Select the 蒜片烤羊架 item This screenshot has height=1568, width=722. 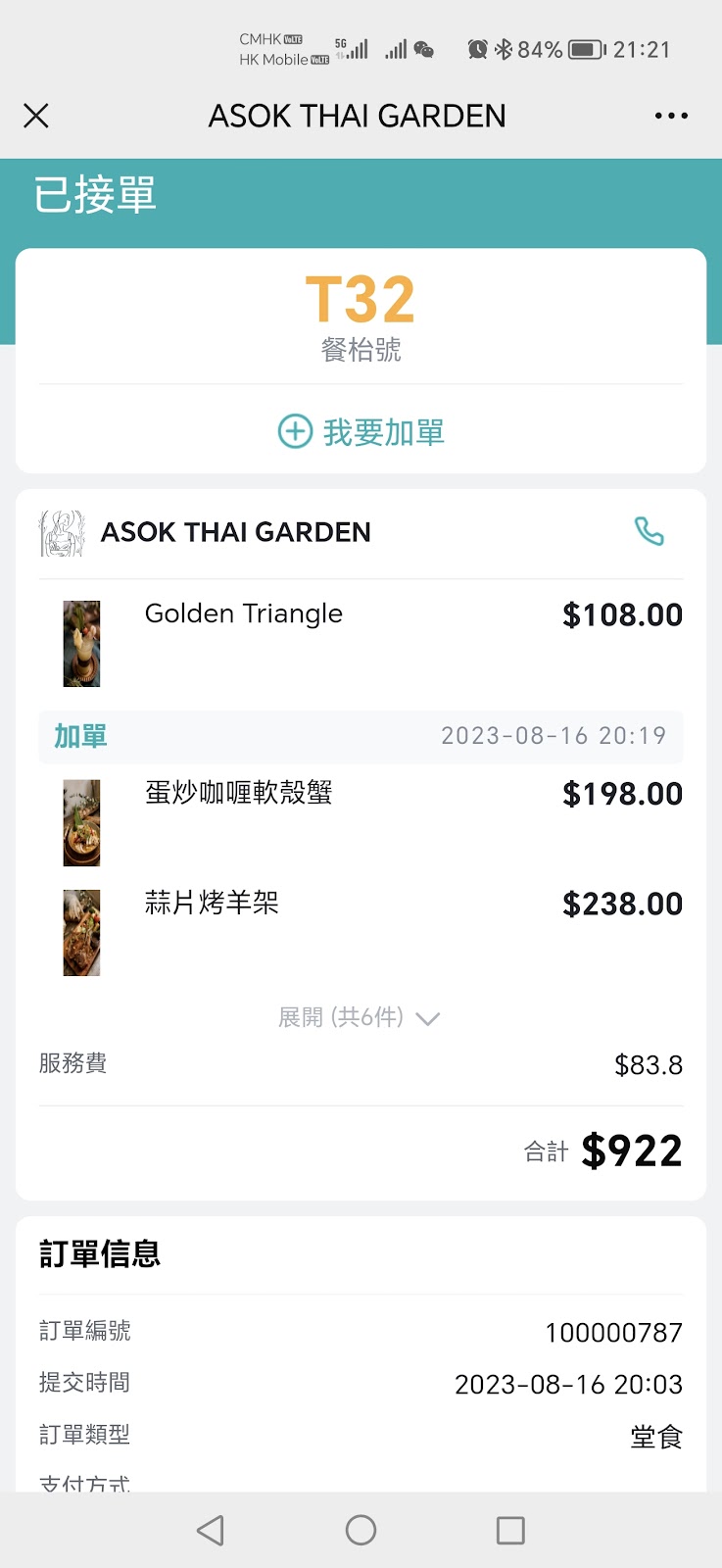(212, 903)
